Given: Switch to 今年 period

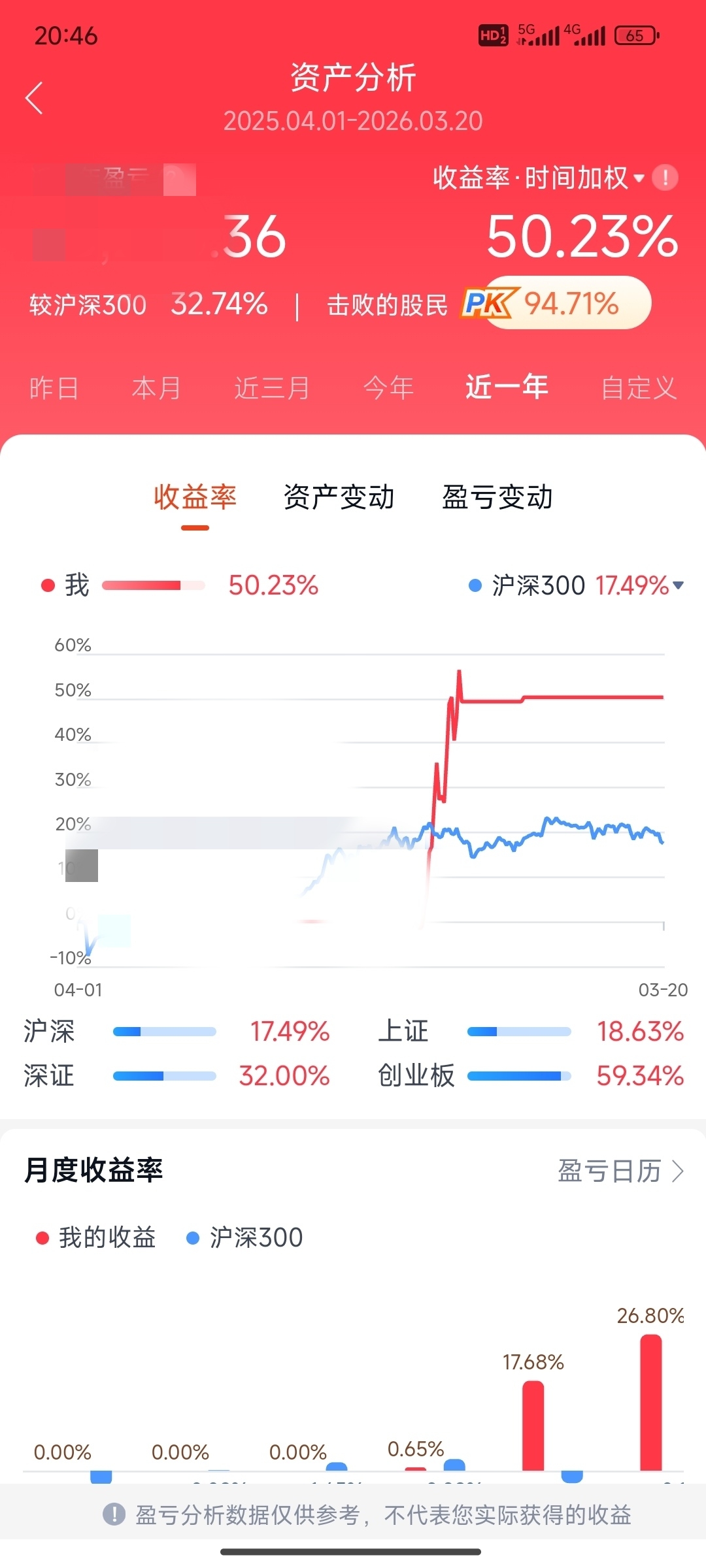Looking at the screenshot, I should point(388,388).
